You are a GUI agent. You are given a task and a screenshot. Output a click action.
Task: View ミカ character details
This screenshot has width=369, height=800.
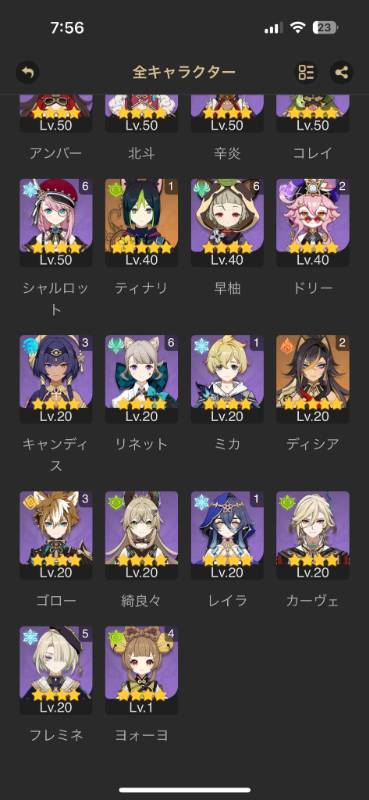tap(228, 379)
